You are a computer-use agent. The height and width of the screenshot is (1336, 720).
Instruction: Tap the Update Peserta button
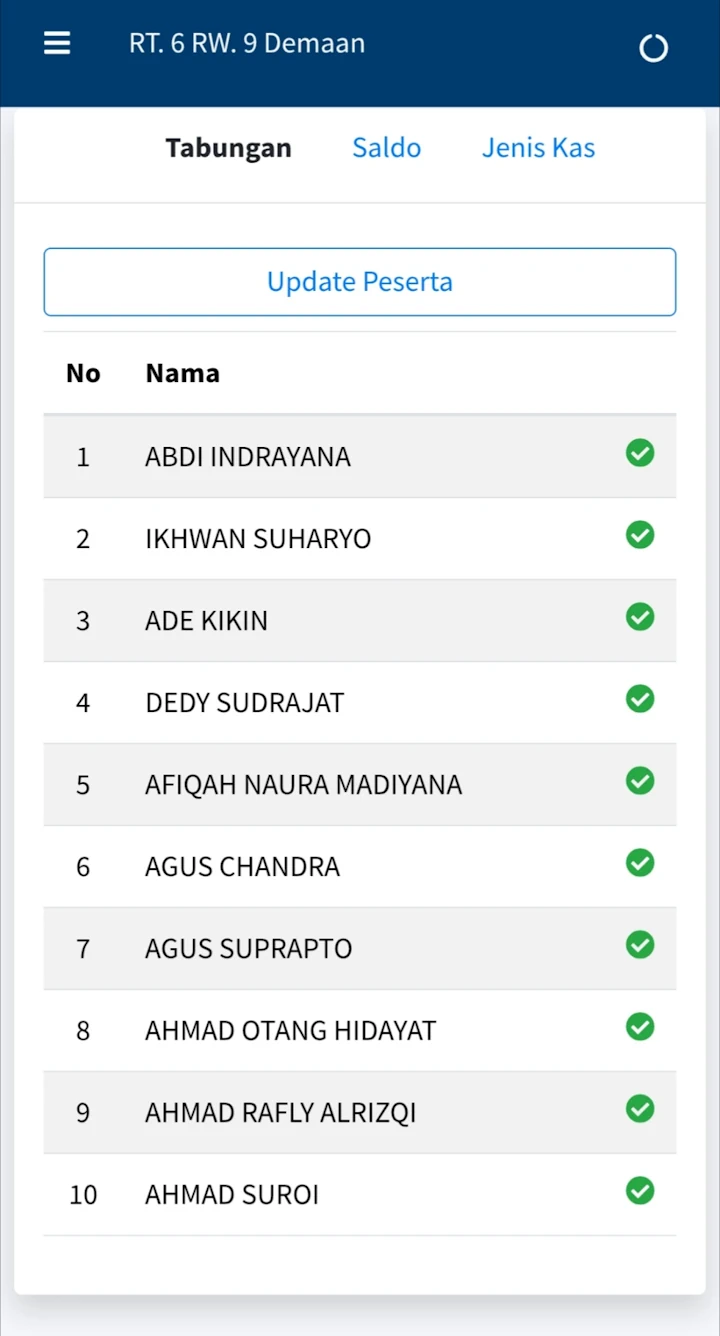click(359, 282)
